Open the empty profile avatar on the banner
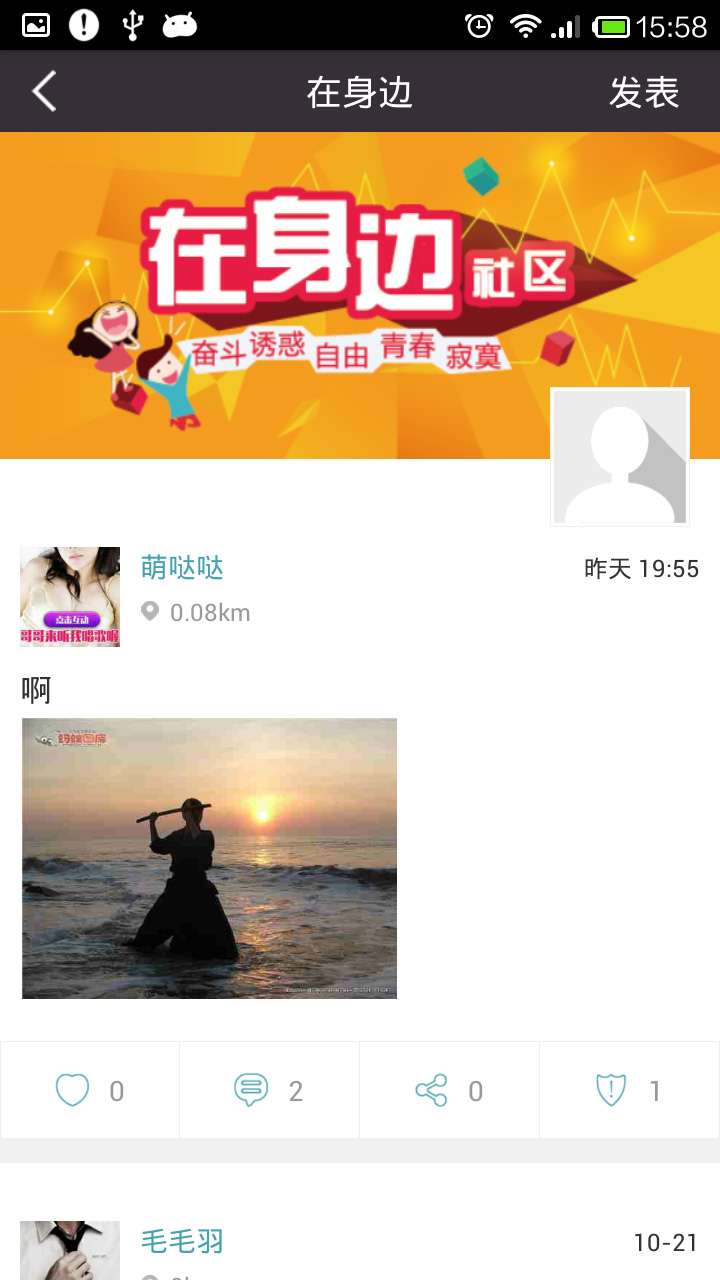This screenshot has height=1280, width=720. pyautogui.click(x=619, y=456)
